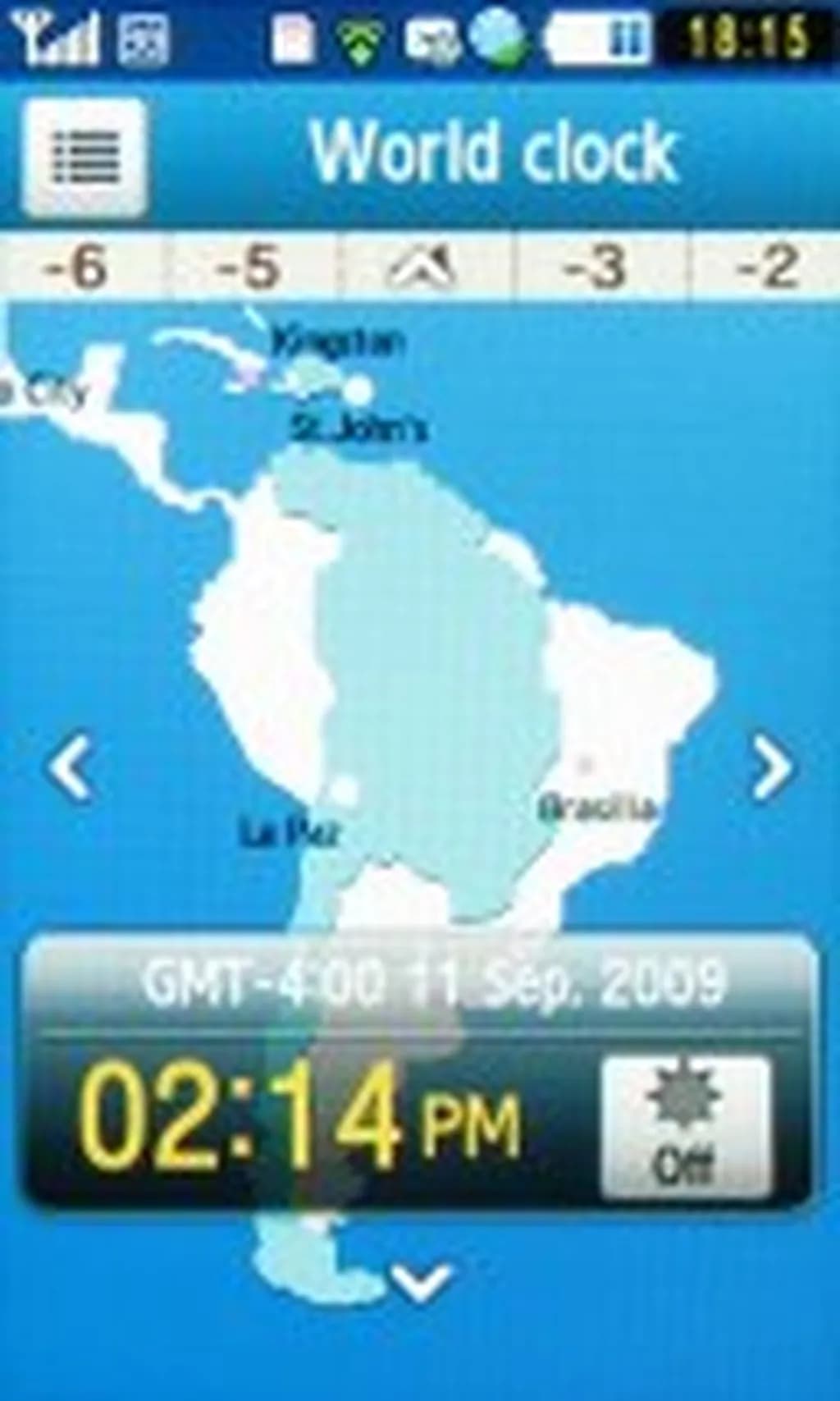Screen dimensions: 840x1401
Task: Tap the down chevron below the clock
Action: pos(422,1281)
